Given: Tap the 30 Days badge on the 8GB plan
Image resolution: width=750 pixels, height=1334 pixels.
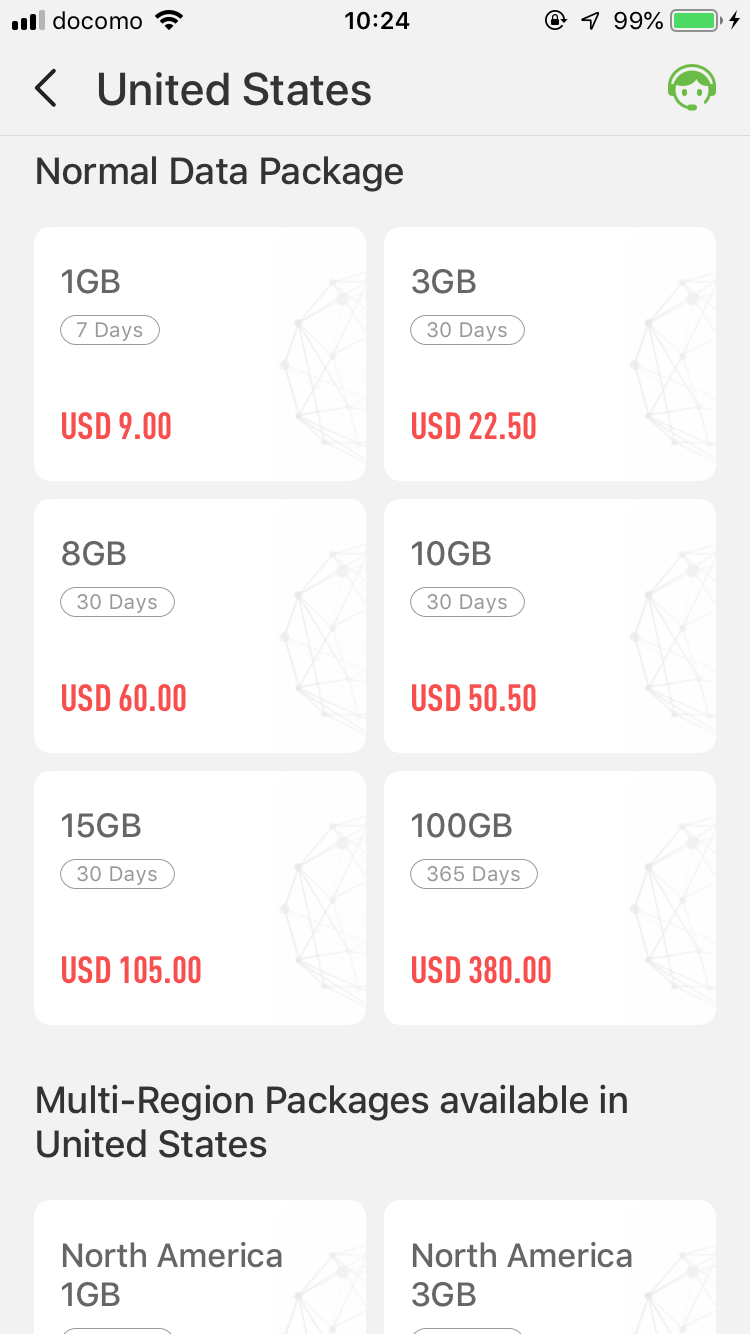Looking at the screenshot, I should [117, 602].
